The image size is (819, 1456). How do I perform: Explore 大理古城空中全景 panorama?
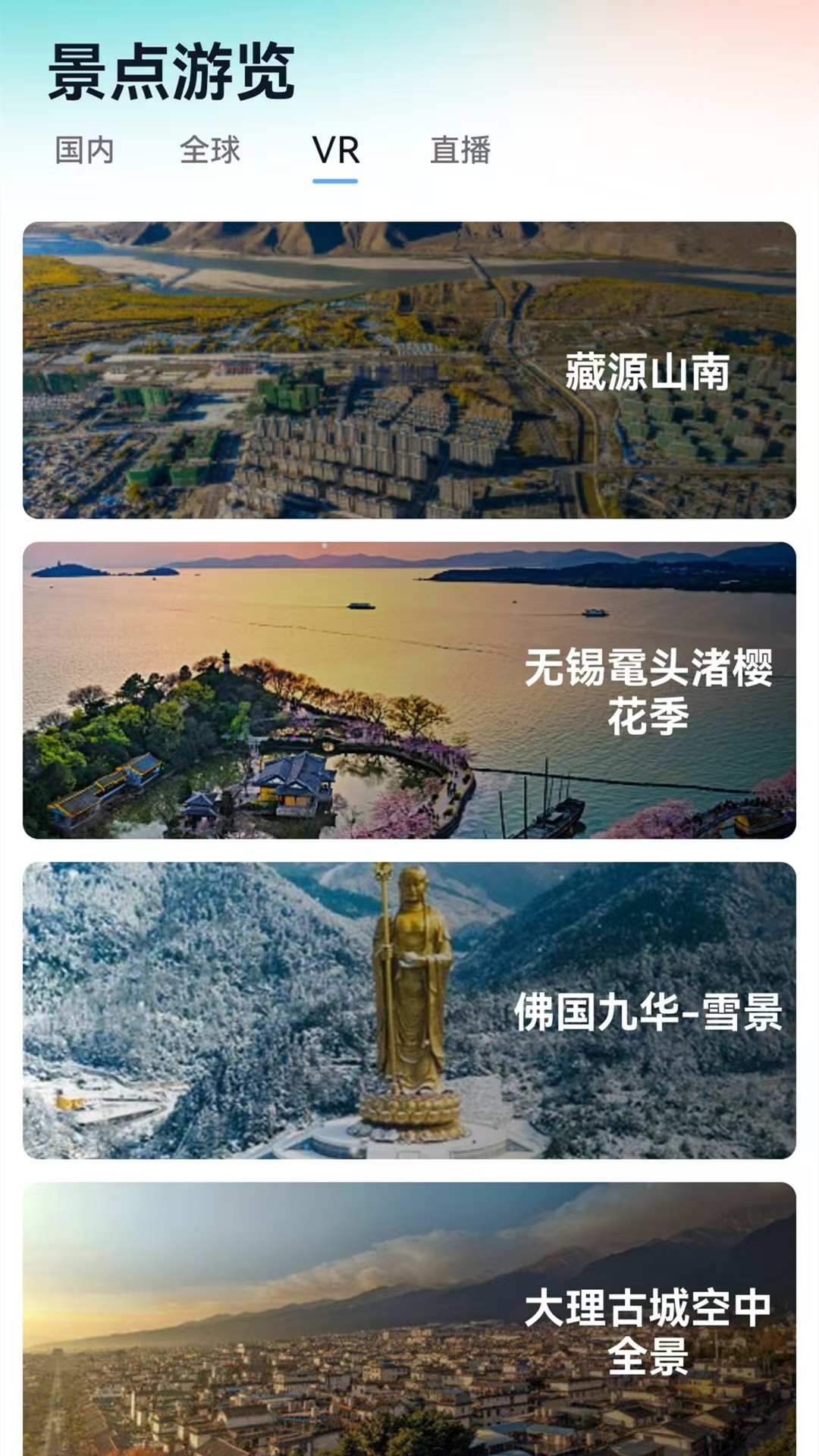click(x=409, y=1319)
